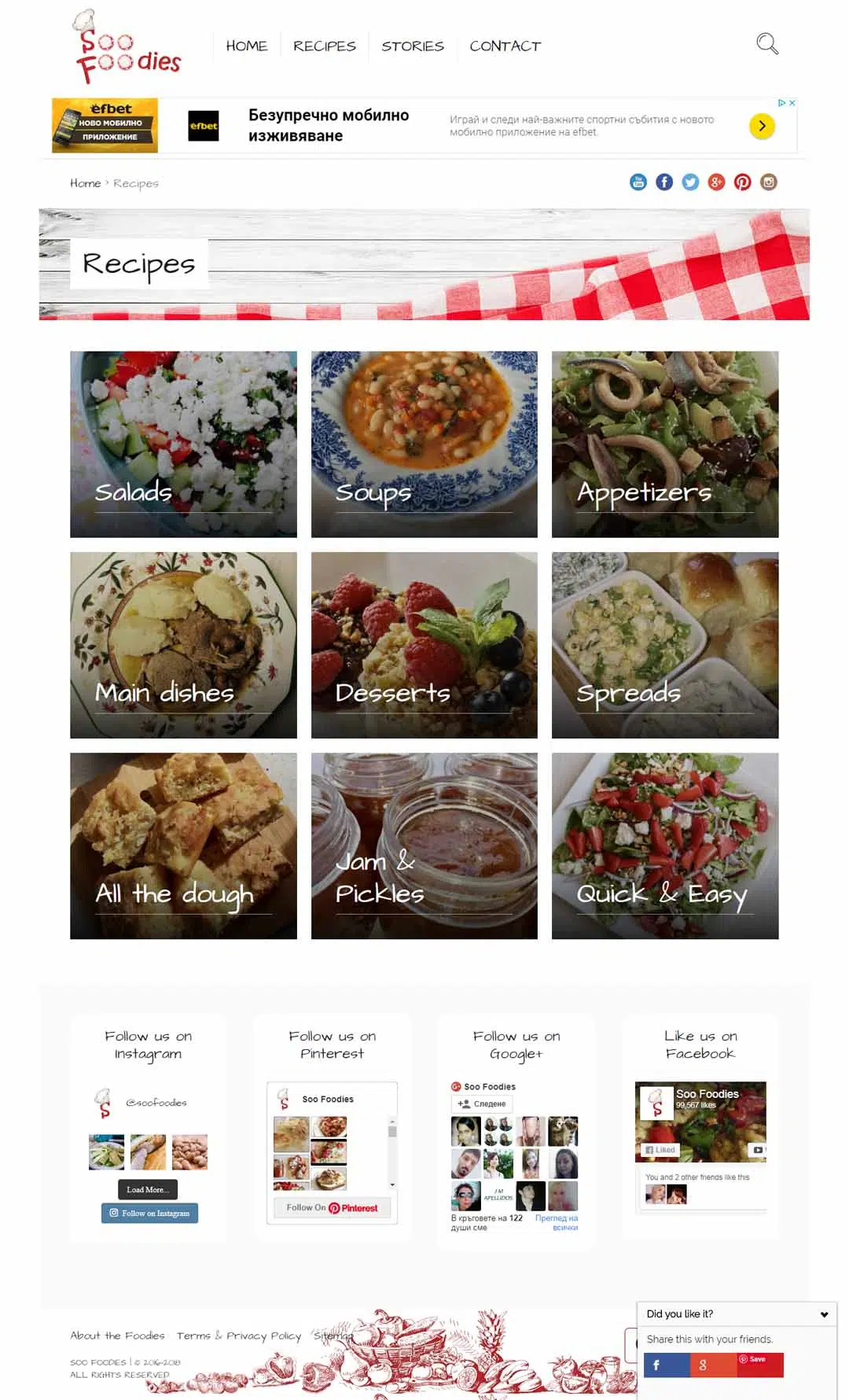Viewport: 849px width, 1400px height.
Task: View the Appetizers category tile
Action: pyautogui.click(x=665, y=444)
